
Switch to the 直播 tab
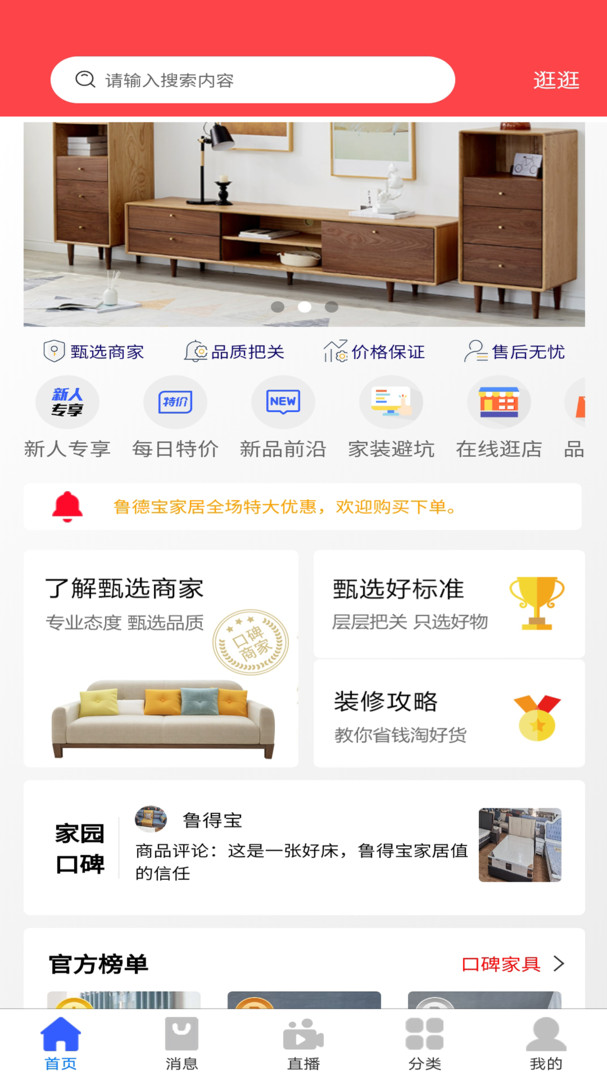(303, 1044)
